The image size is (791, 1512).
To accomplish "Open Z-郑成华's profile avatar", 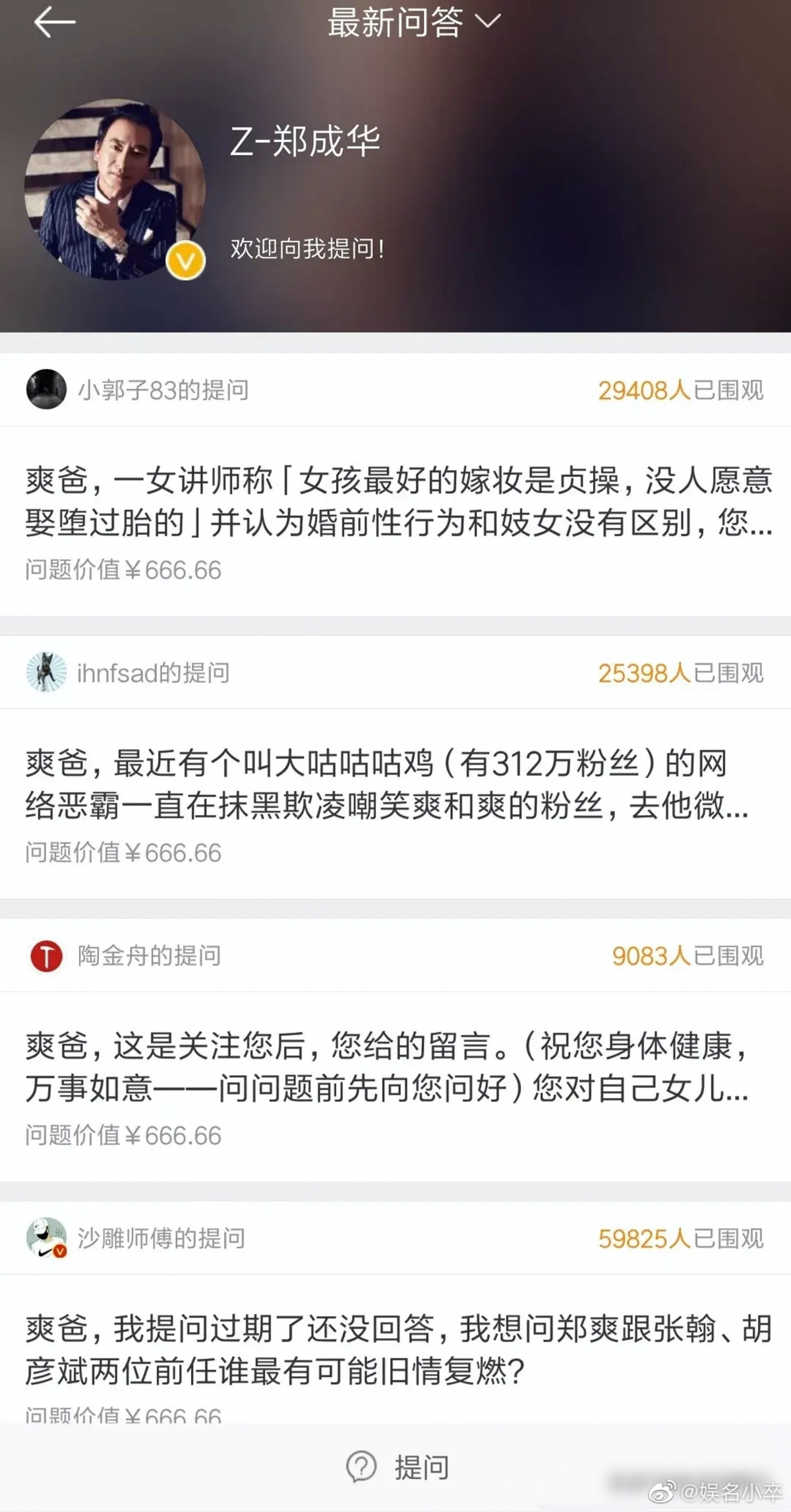I will (114, 189).
